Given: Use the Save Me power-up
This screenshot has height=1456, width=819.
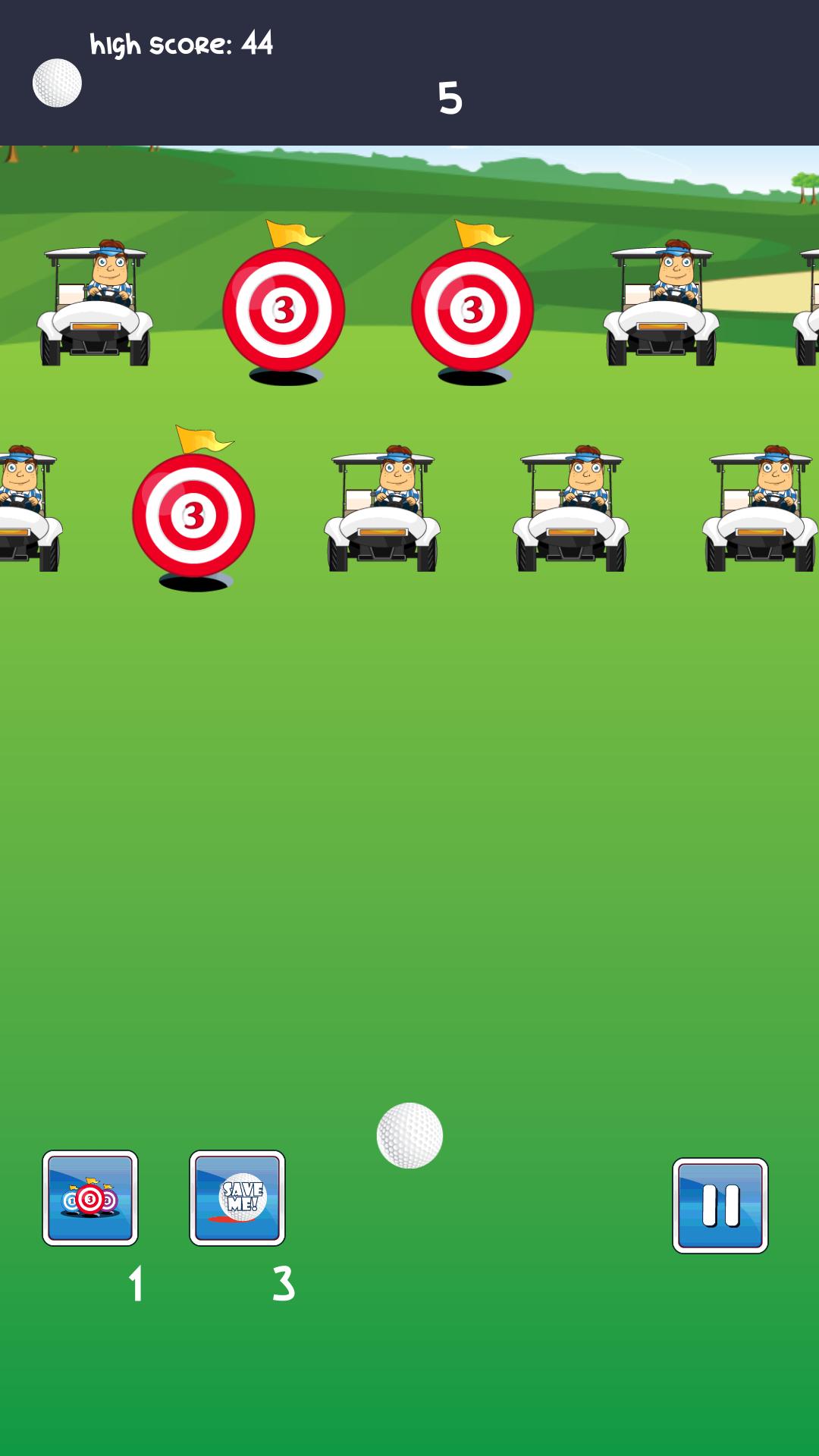Looking at the screenshot, I should pyautogui.click(x=237, y=1197).
